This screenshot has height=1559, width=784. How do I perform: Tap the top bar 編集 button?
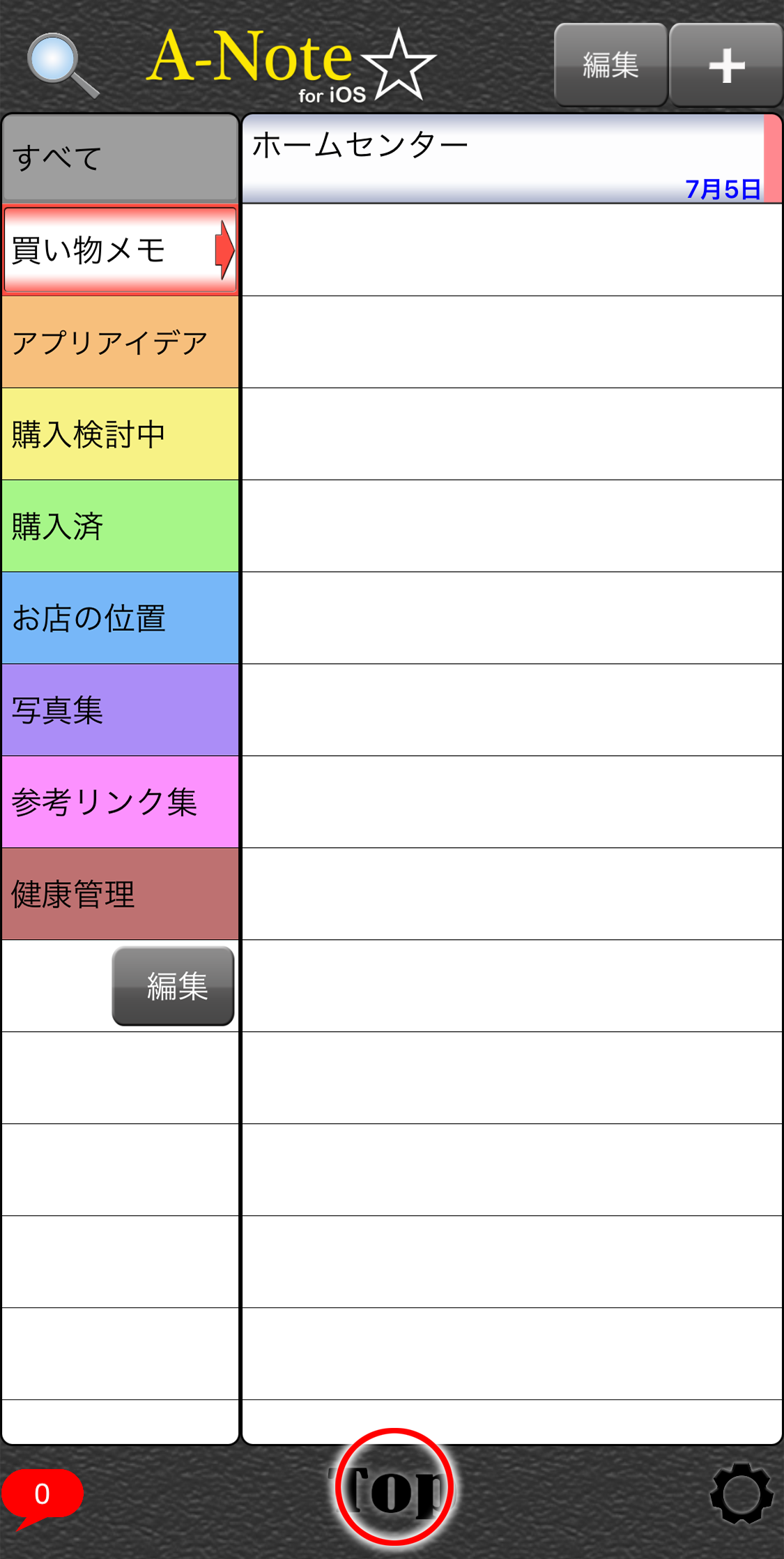[x=610, y=65]
